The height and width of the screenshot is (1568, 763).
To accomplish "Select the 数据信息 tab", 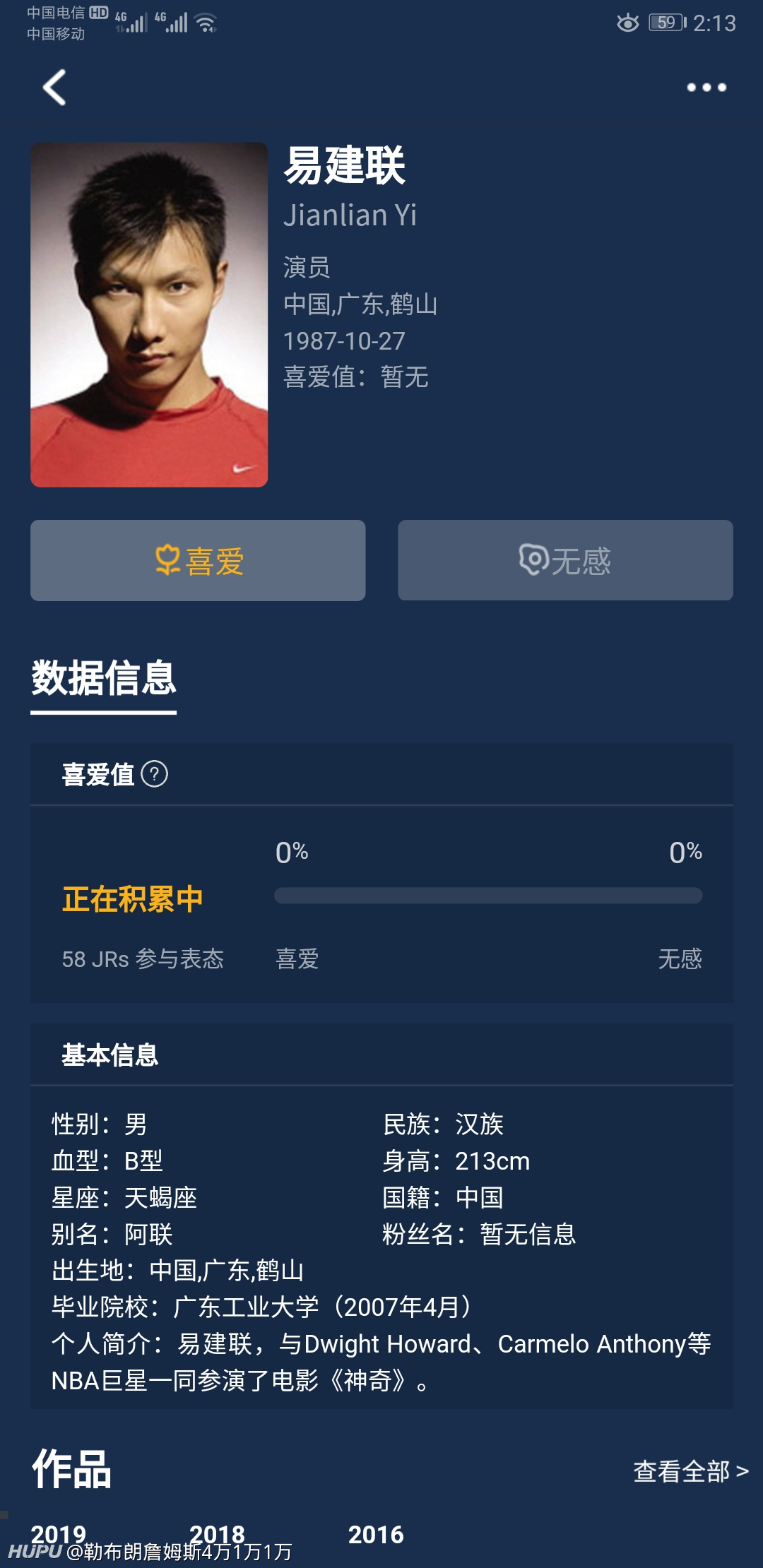I will [x=103, y=678].
